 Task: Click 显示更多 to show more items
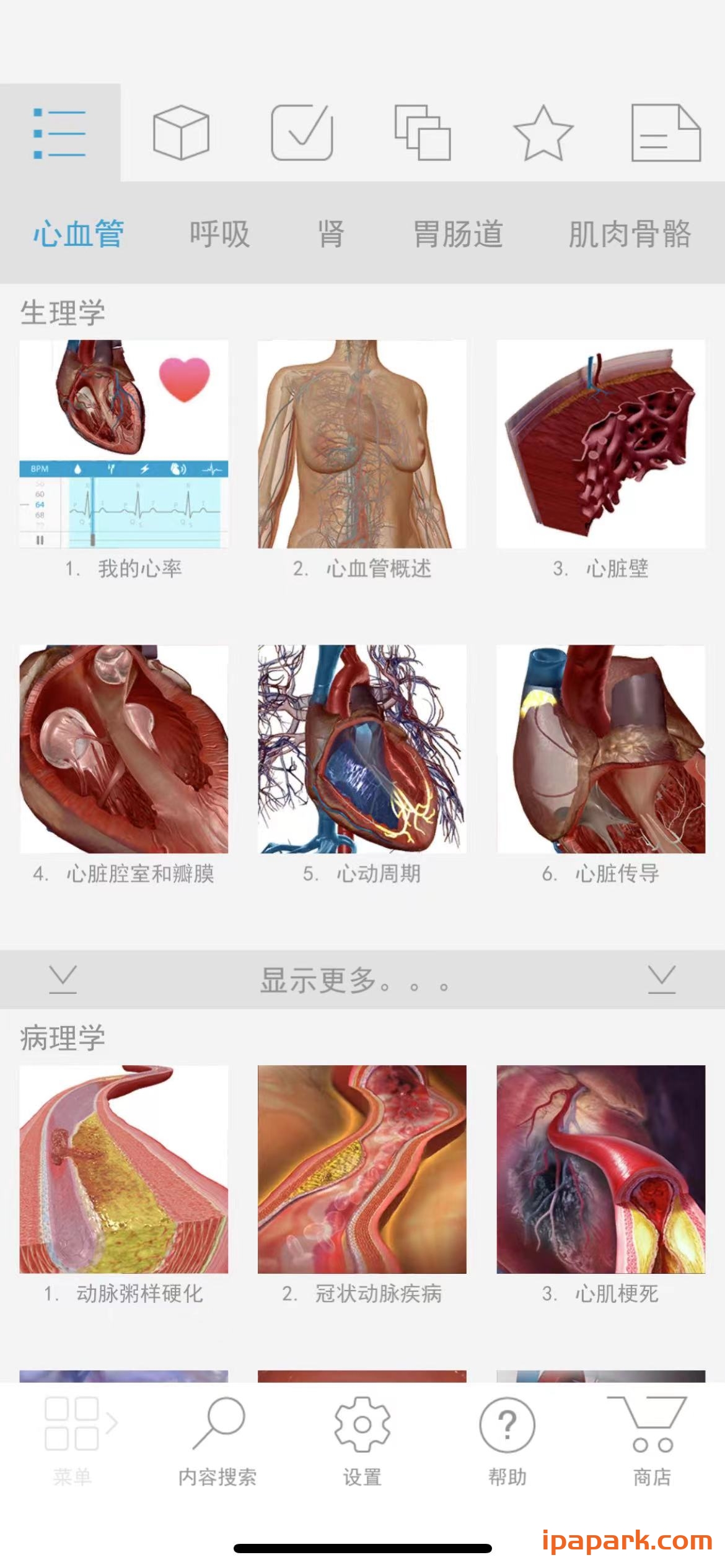(353, 979)
